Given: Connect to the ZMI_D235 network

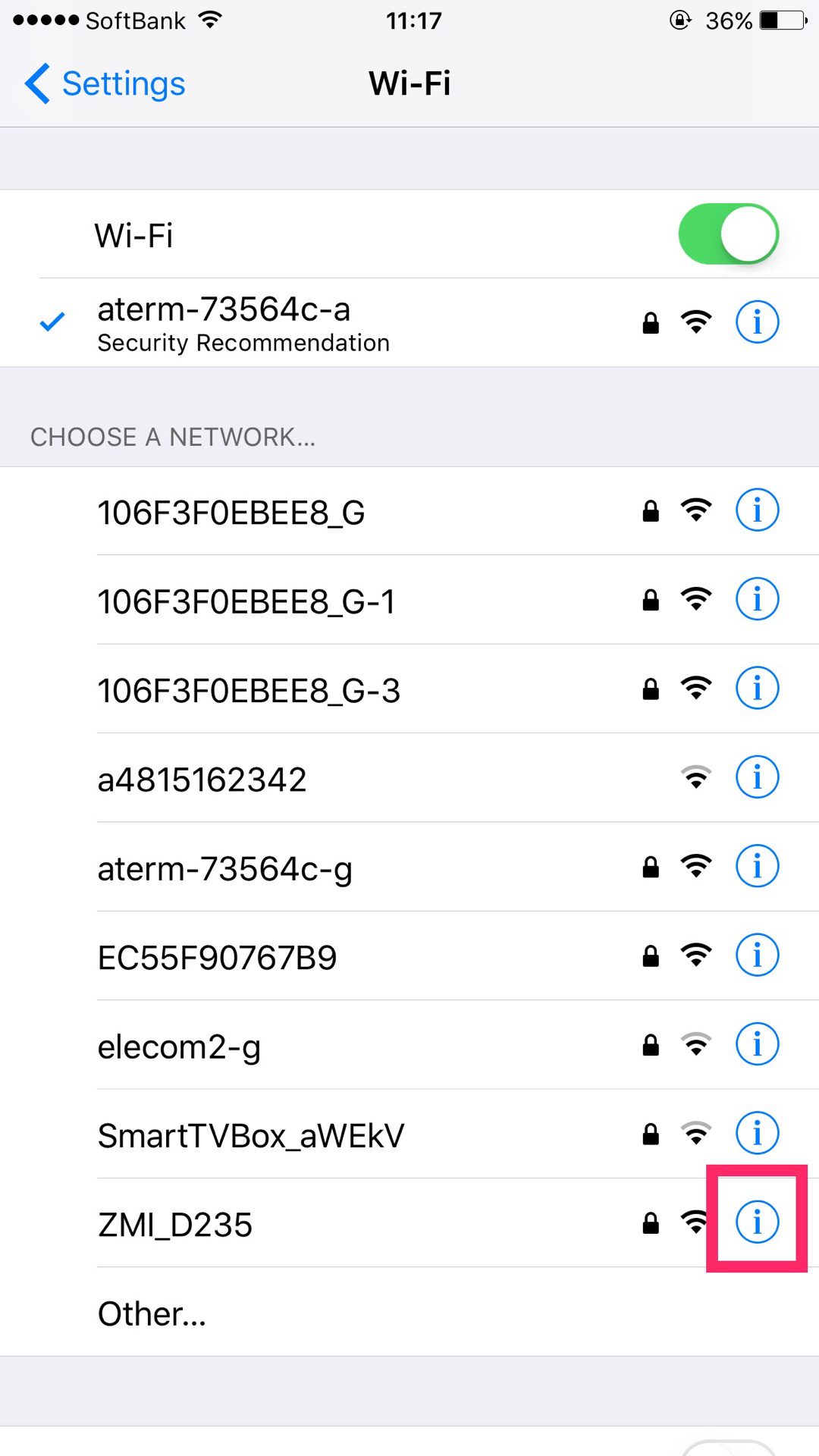Looking at the screenshot, I should point(409,1222).
